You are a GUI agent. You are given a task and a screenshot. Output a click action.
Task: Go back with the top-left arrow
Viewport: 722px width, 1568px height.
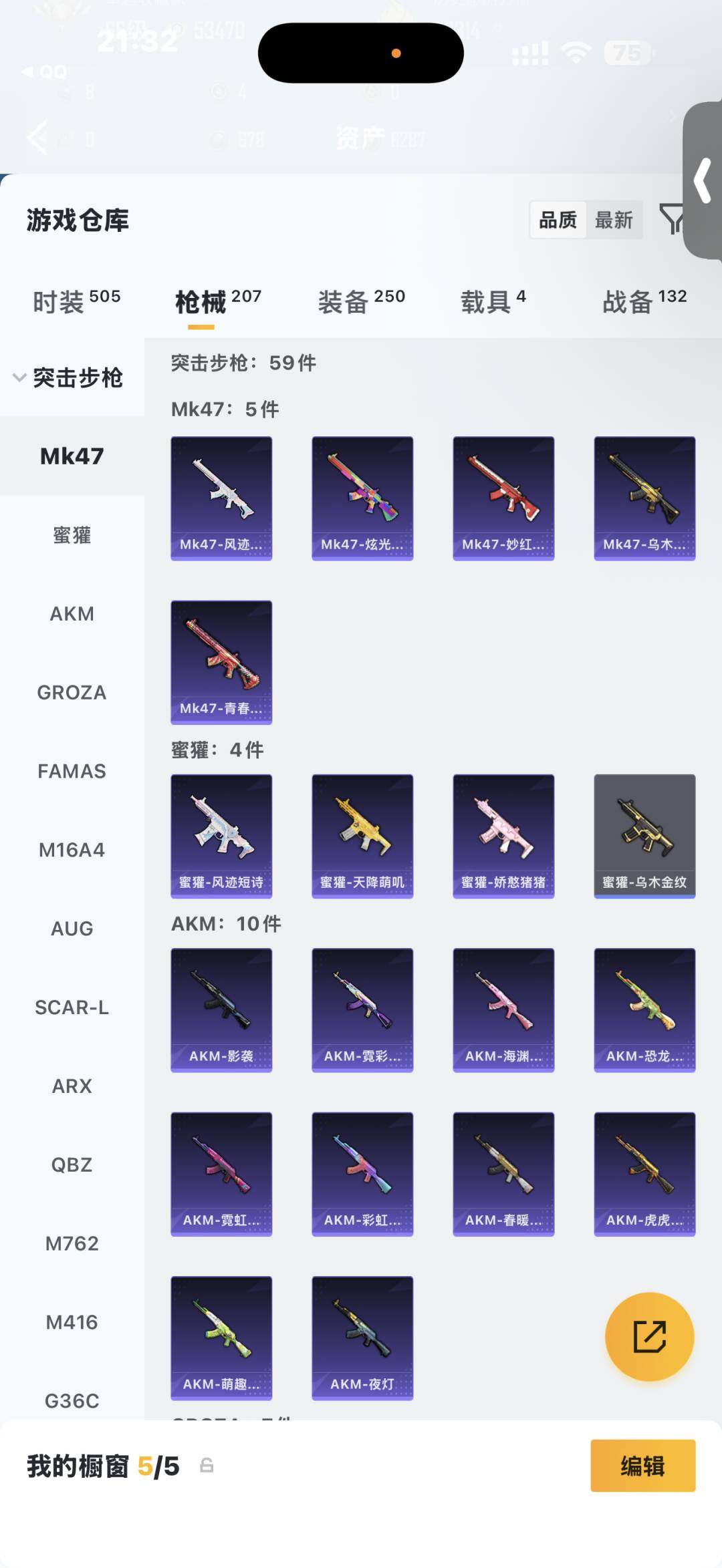(x=37, y=138)
